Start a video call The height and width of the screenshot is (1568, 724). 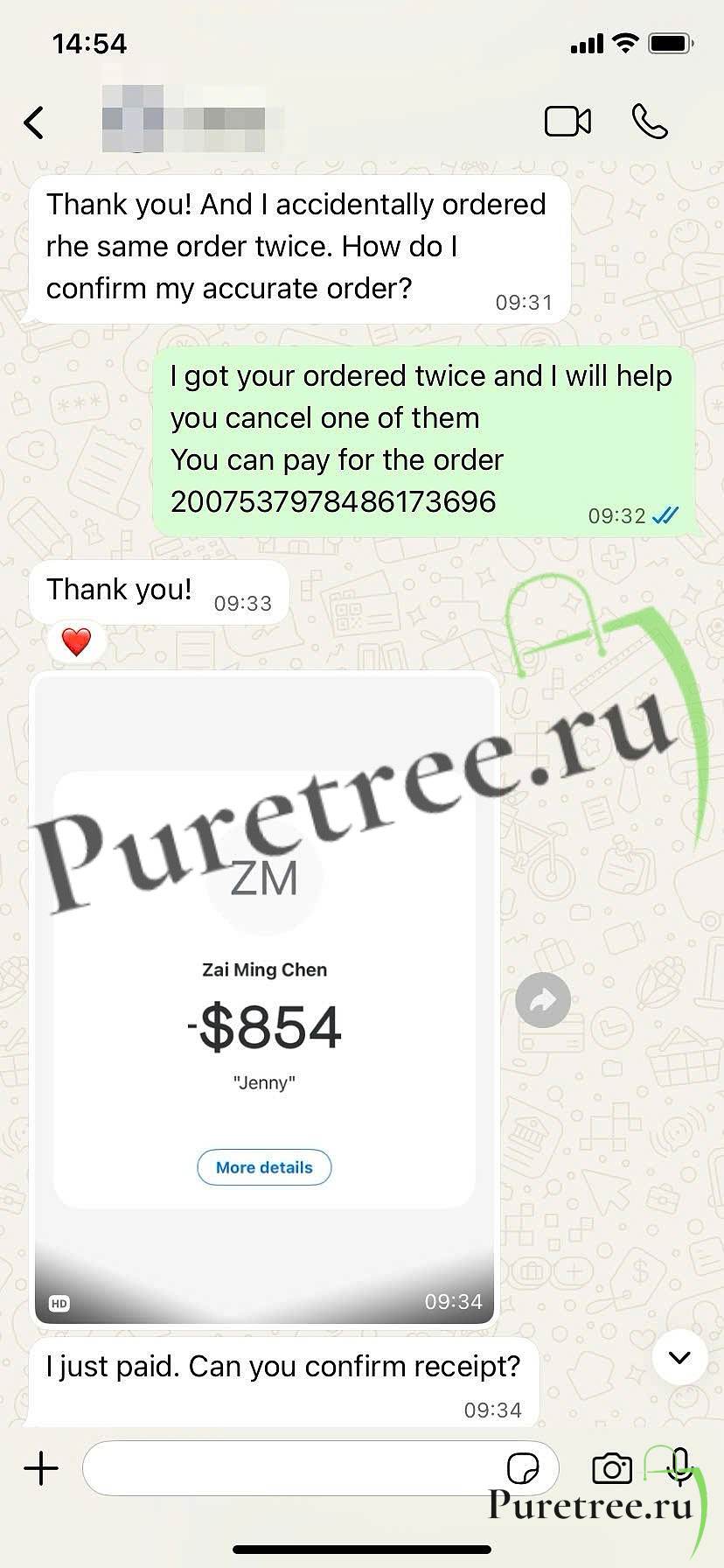click(x=567, y=122)
